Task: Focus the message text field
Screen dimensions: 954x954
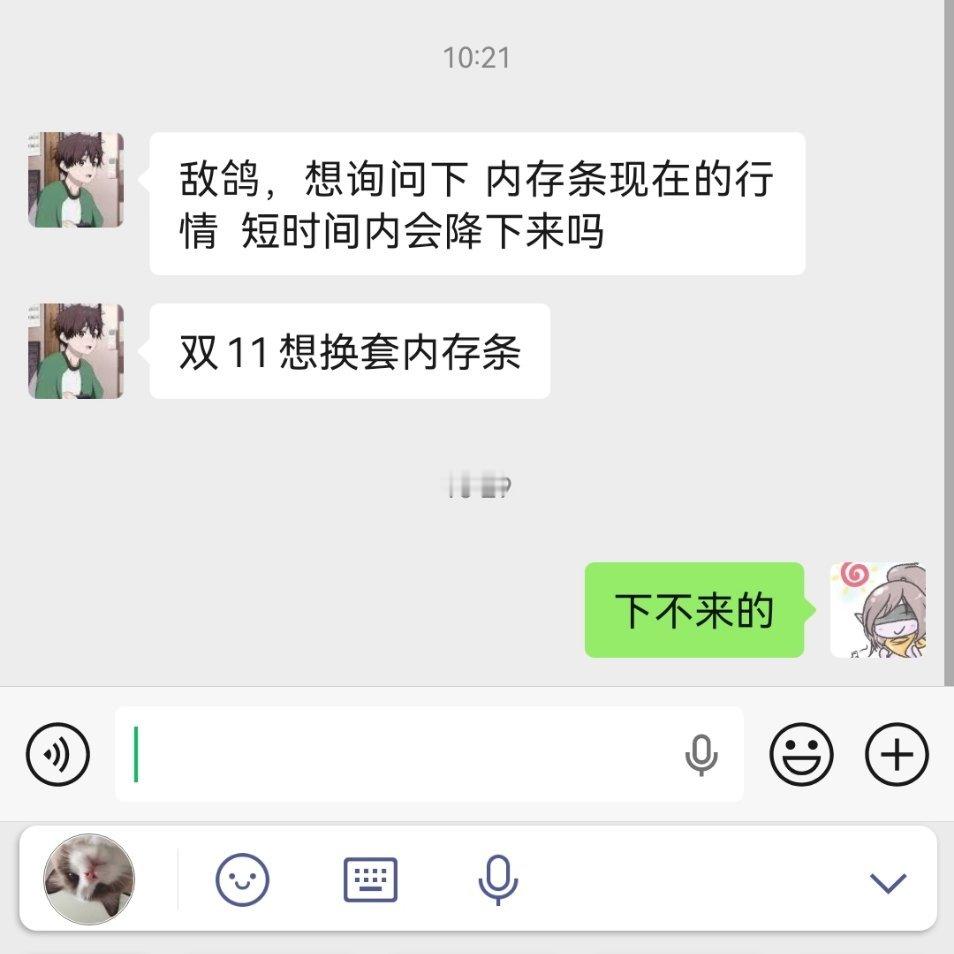Action: [x=400, y=754]
